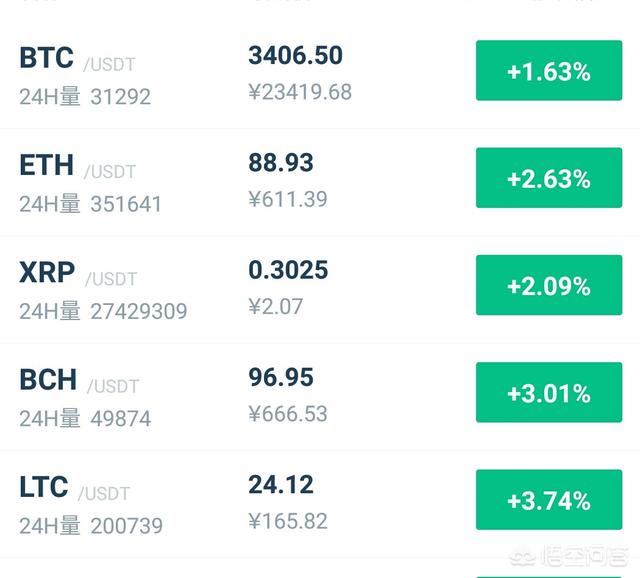
Task: Tap the +3.74% change button for LTC
Action: (x=548, y=500)
